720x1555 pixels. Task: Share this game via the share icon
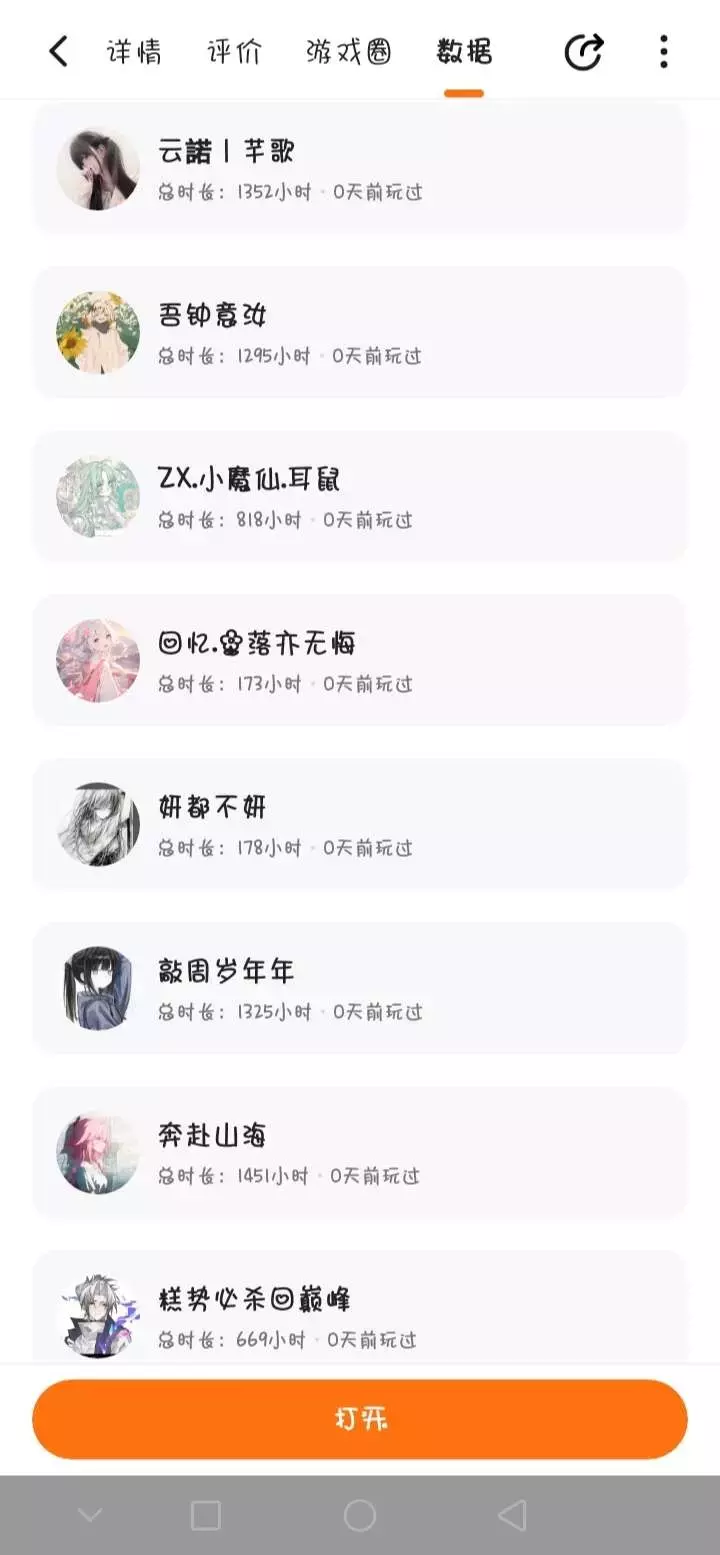coord(584,52)
